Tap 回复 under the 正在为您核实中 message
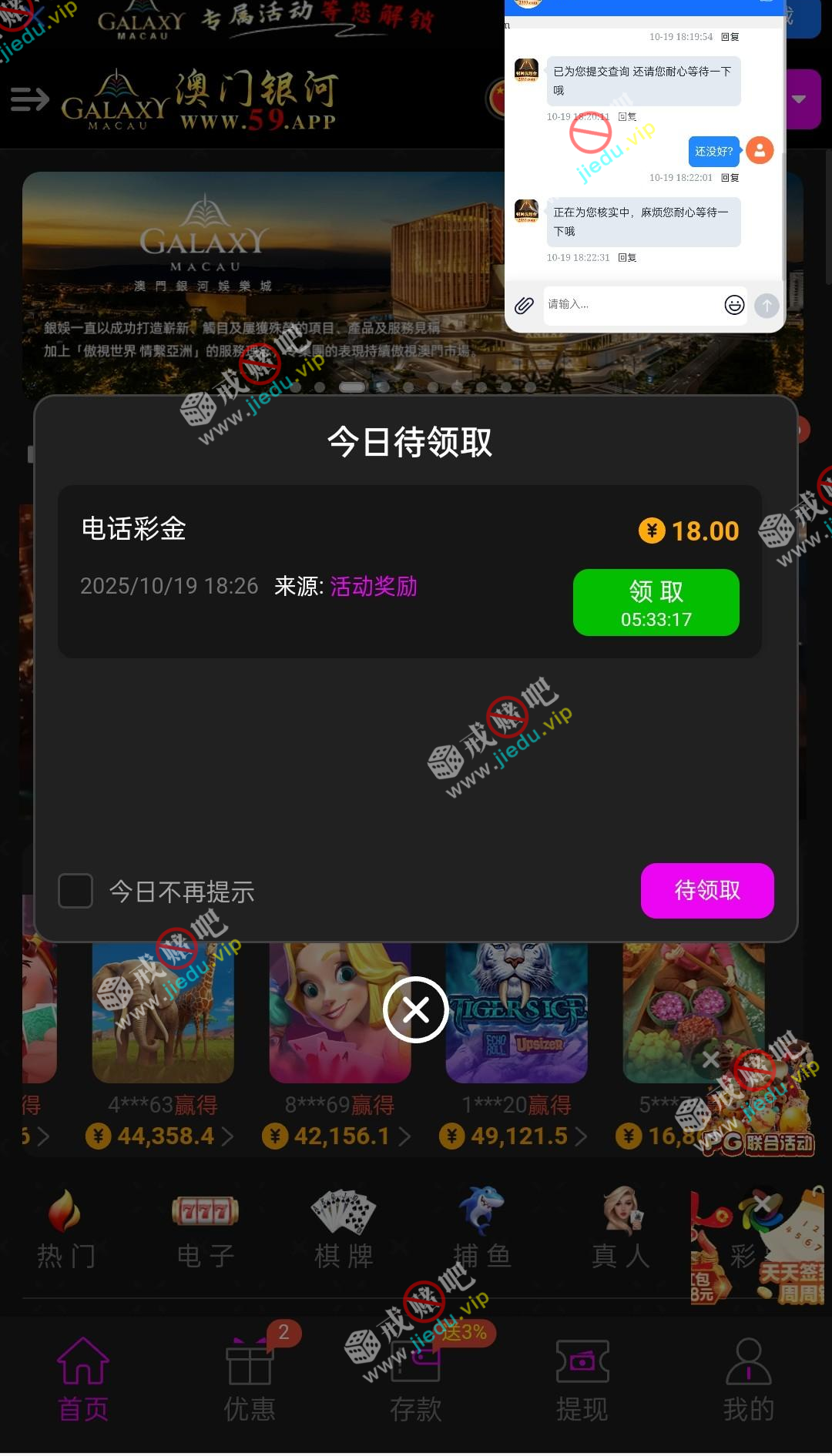Image resolution: width=832 pixels, height=1456 pixels. pos(627,258)
